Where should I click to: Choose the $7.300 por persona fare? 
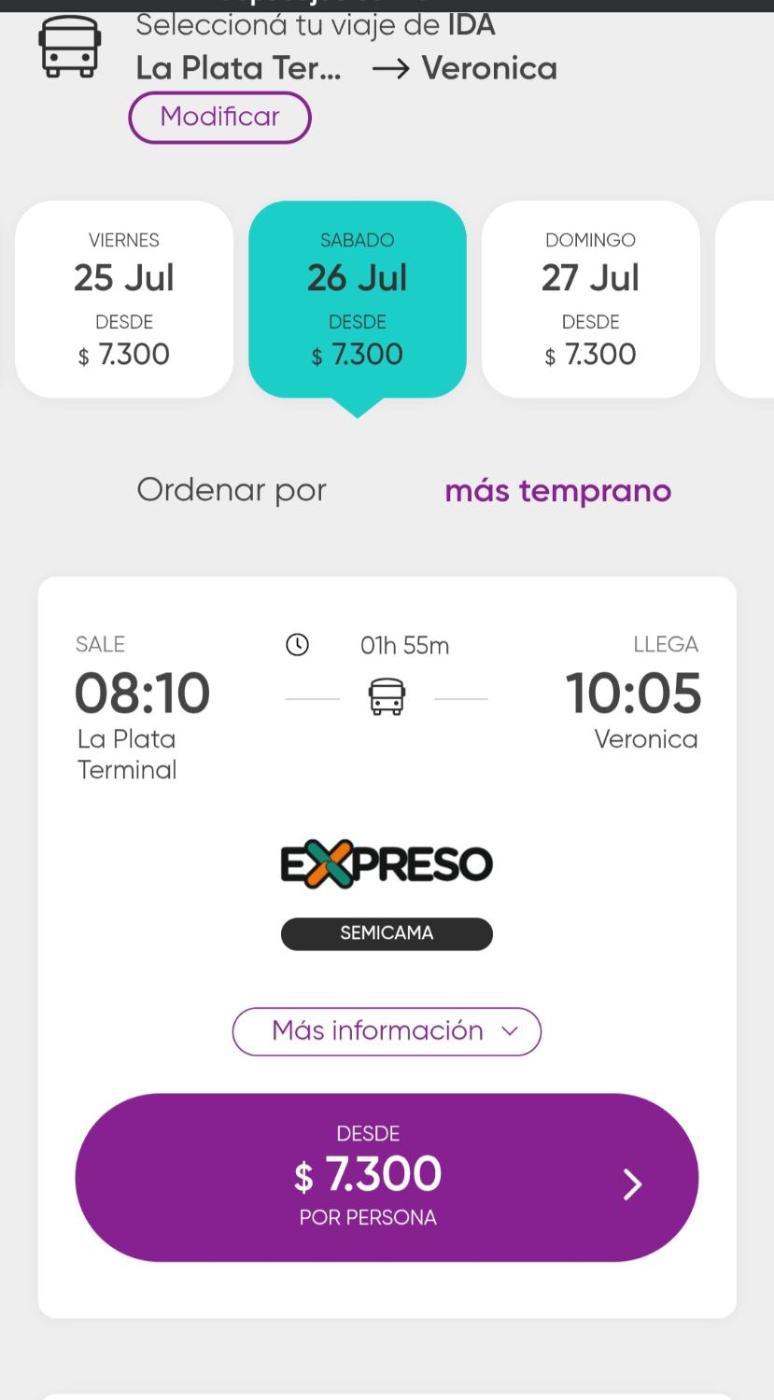click(386, 1177)
